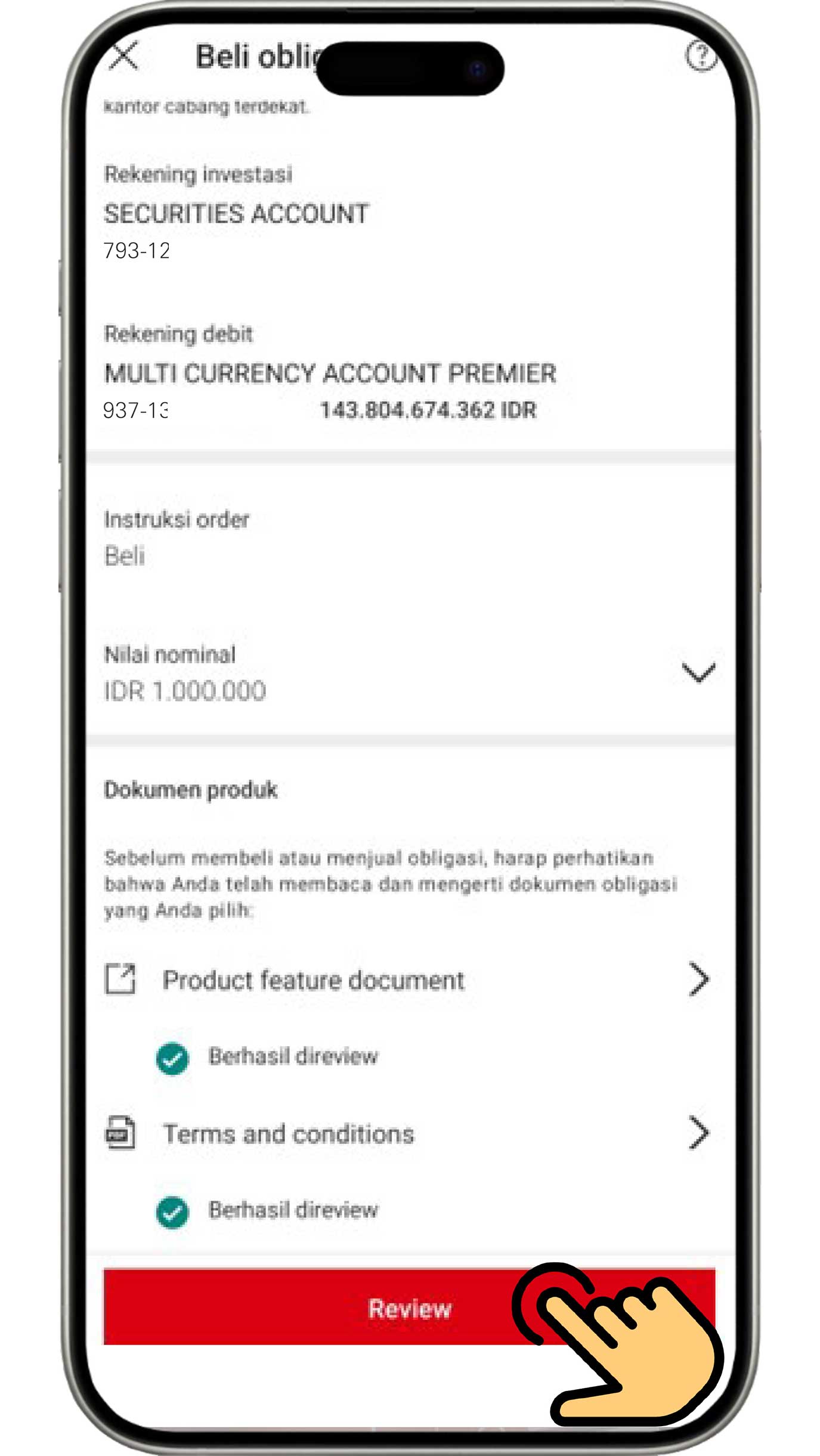Open the help question mark icon
The width and height of the screenshot is (820, 1456).
click(x=700, y=57)
